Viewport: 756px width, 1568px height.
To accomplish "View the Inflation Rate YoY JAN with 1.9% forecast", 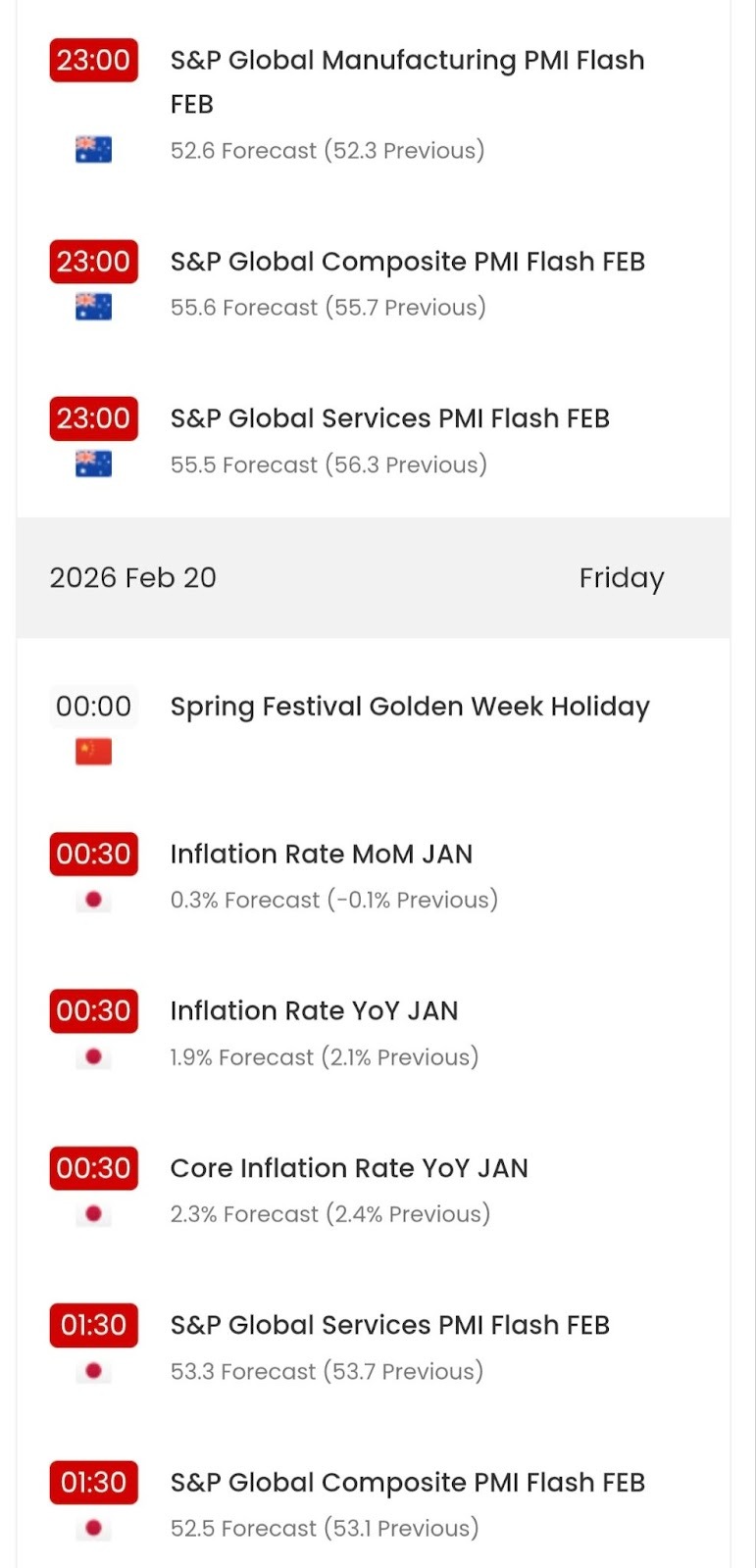I will coord(314,1011).
